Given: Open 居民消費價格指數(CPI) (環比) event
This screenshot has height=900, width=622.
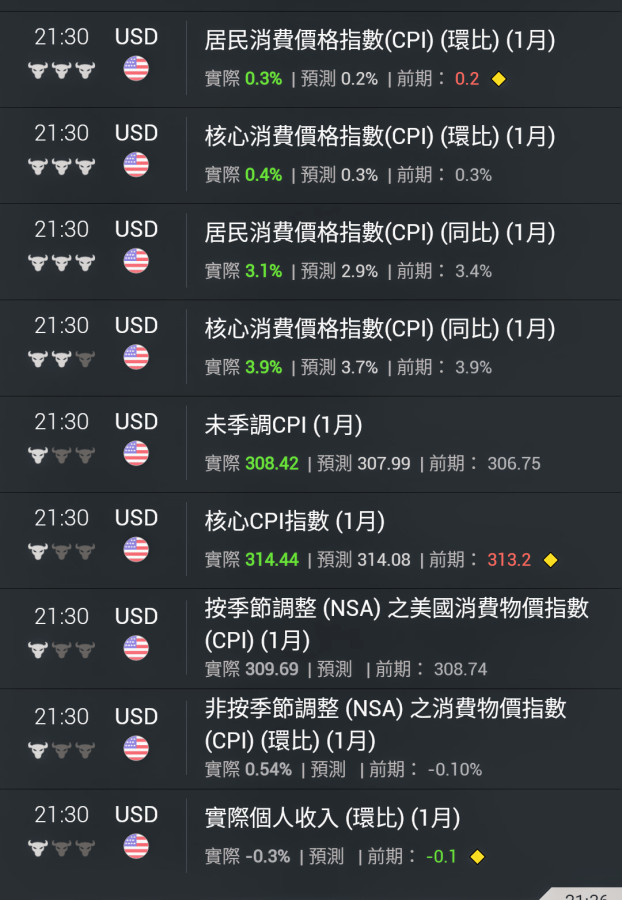Looking at the screenshot, I should [x=379, y=41].
